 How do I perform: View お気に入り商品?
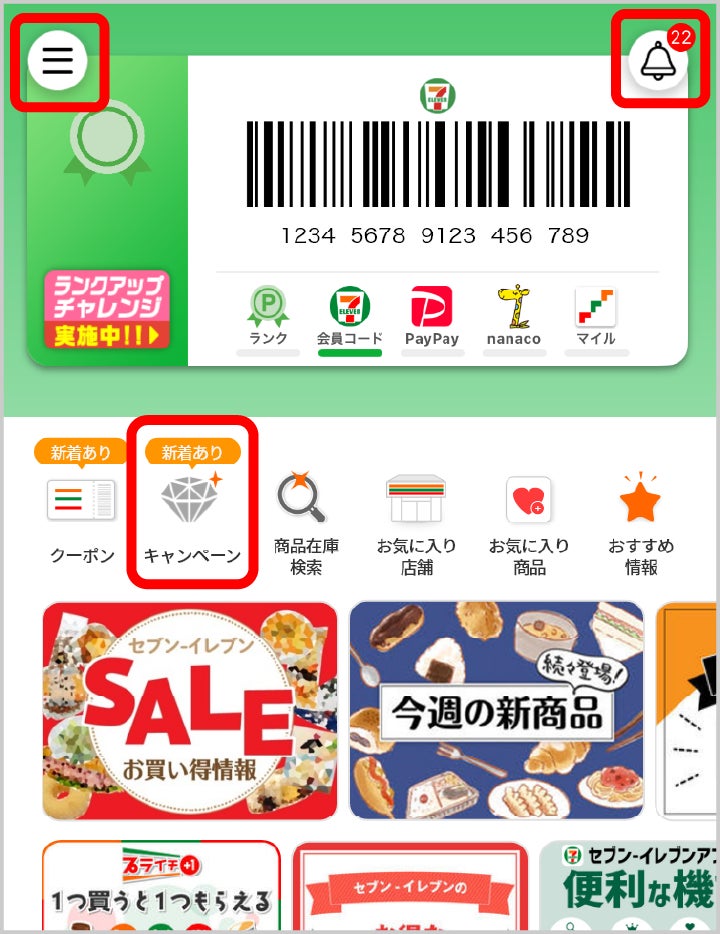click(x=529, y=520)
